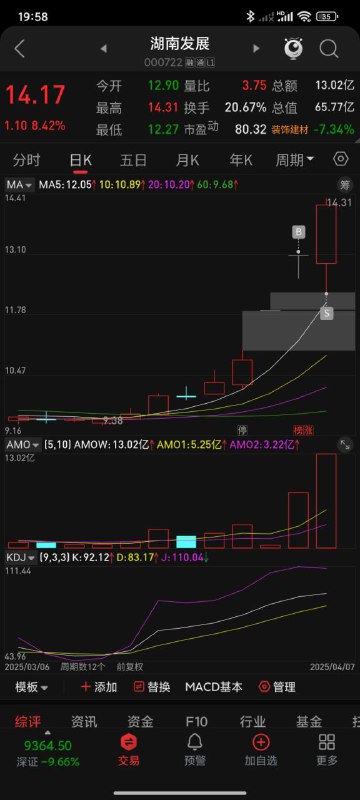This screenshot has width=360, height=800.
Task: Open the KDJ indicator dropdown
Action: (20, 558)
